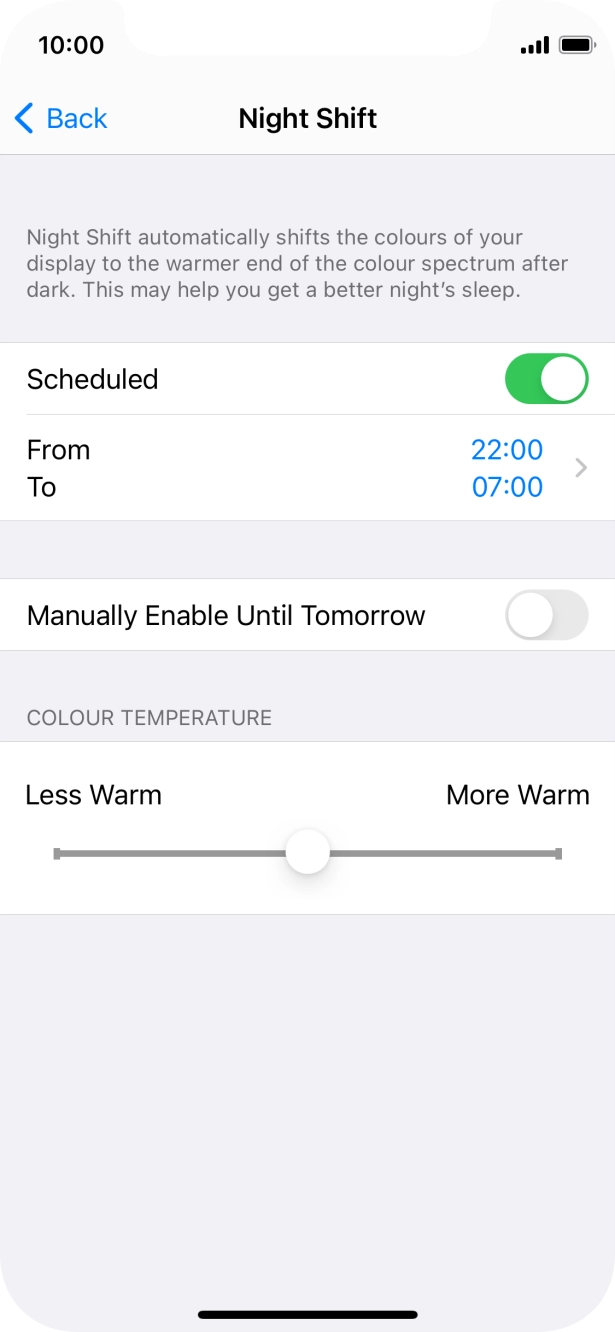Tap the colour temperature slider handle
This screenshot has width=615, height=1332.
307,853
